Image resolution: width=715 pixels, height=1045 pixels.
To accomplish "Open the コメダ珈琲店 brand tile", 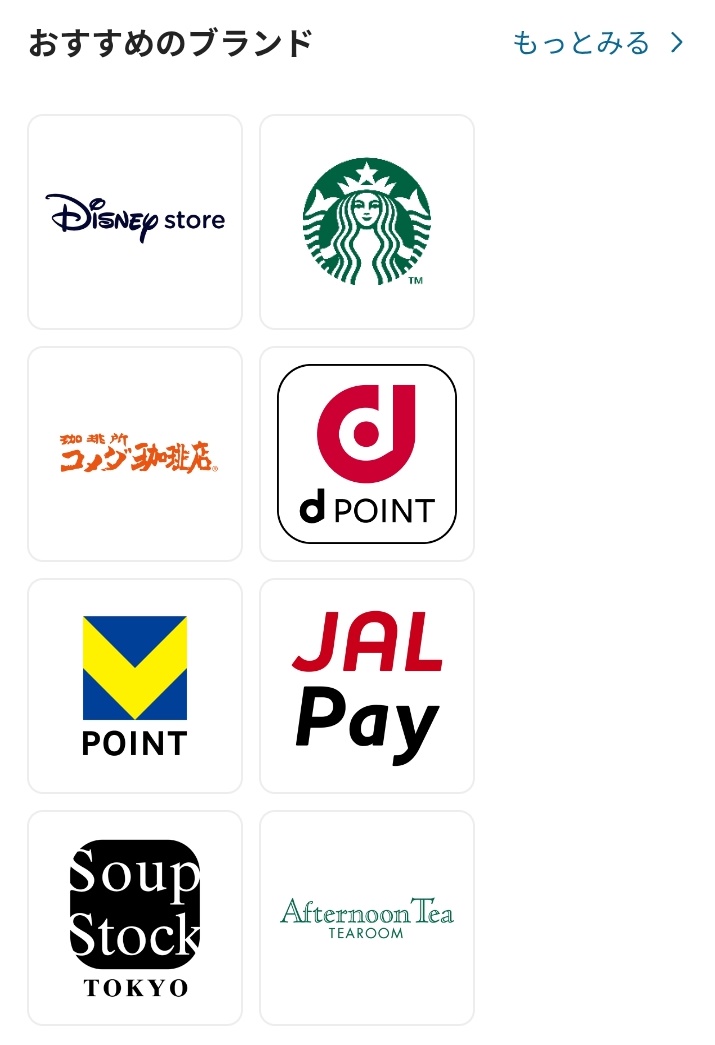I will 135,454.
